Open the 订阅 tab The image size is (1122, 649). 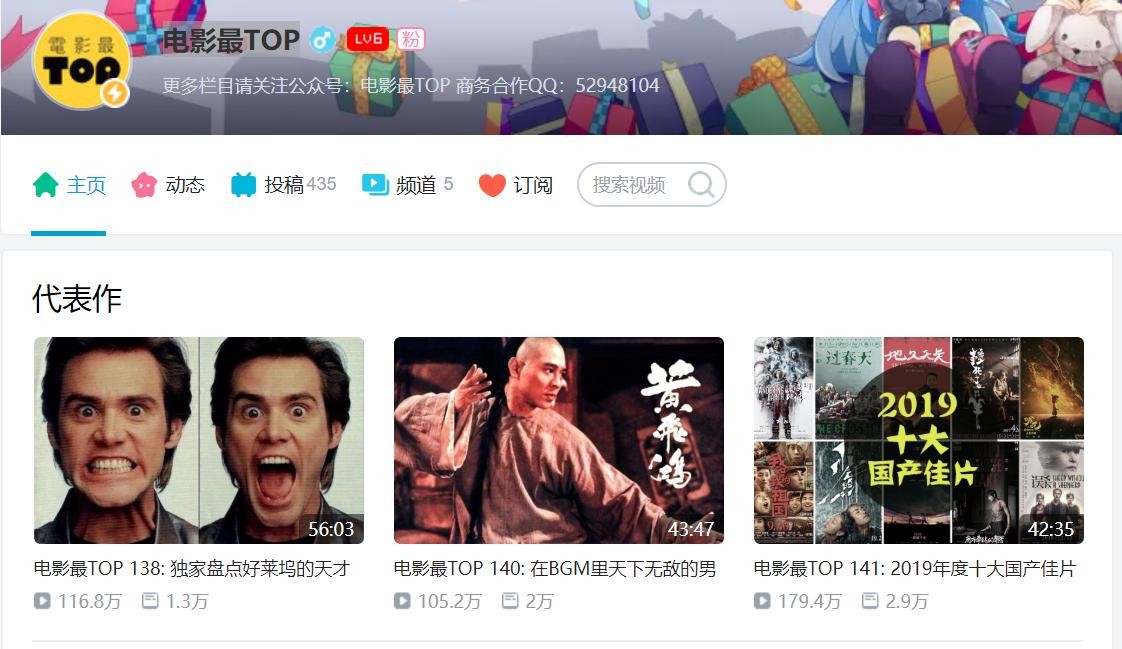point(516,185)
